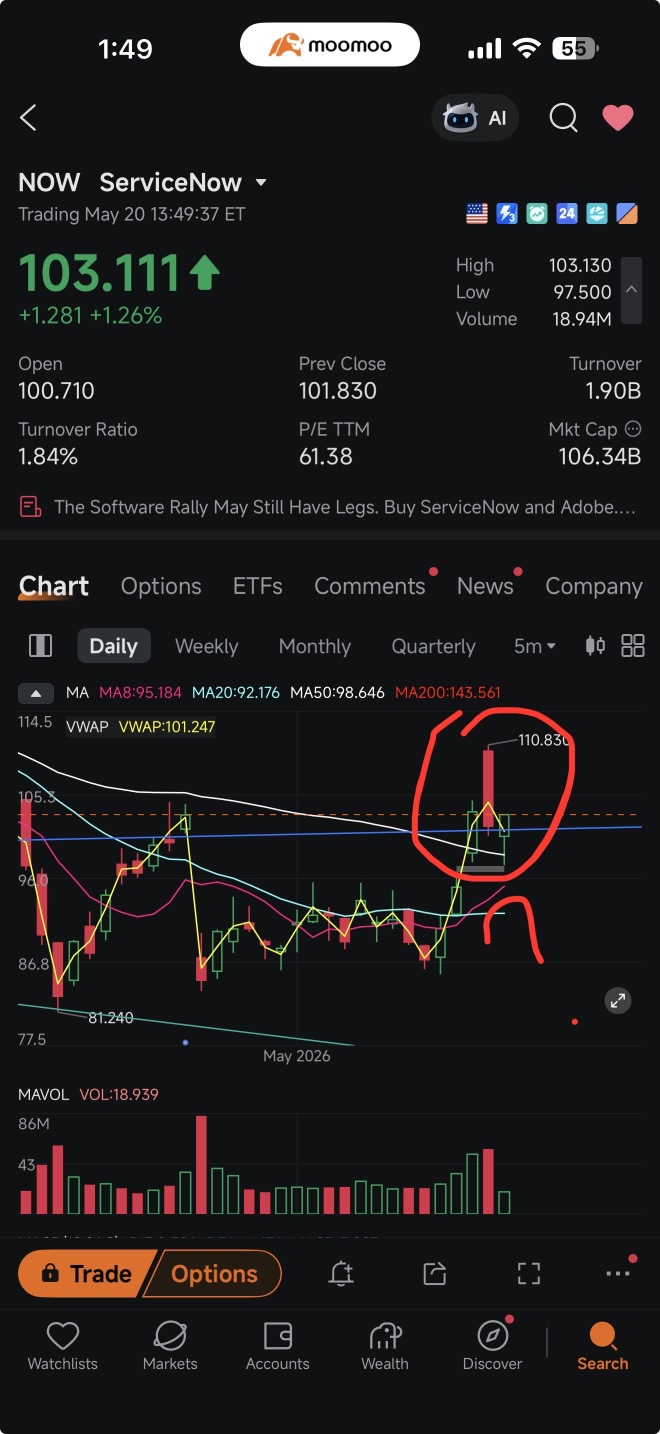Go to the Markets tab
The width and height of the screenshot is (660, 1434).
coord(170,1346)
